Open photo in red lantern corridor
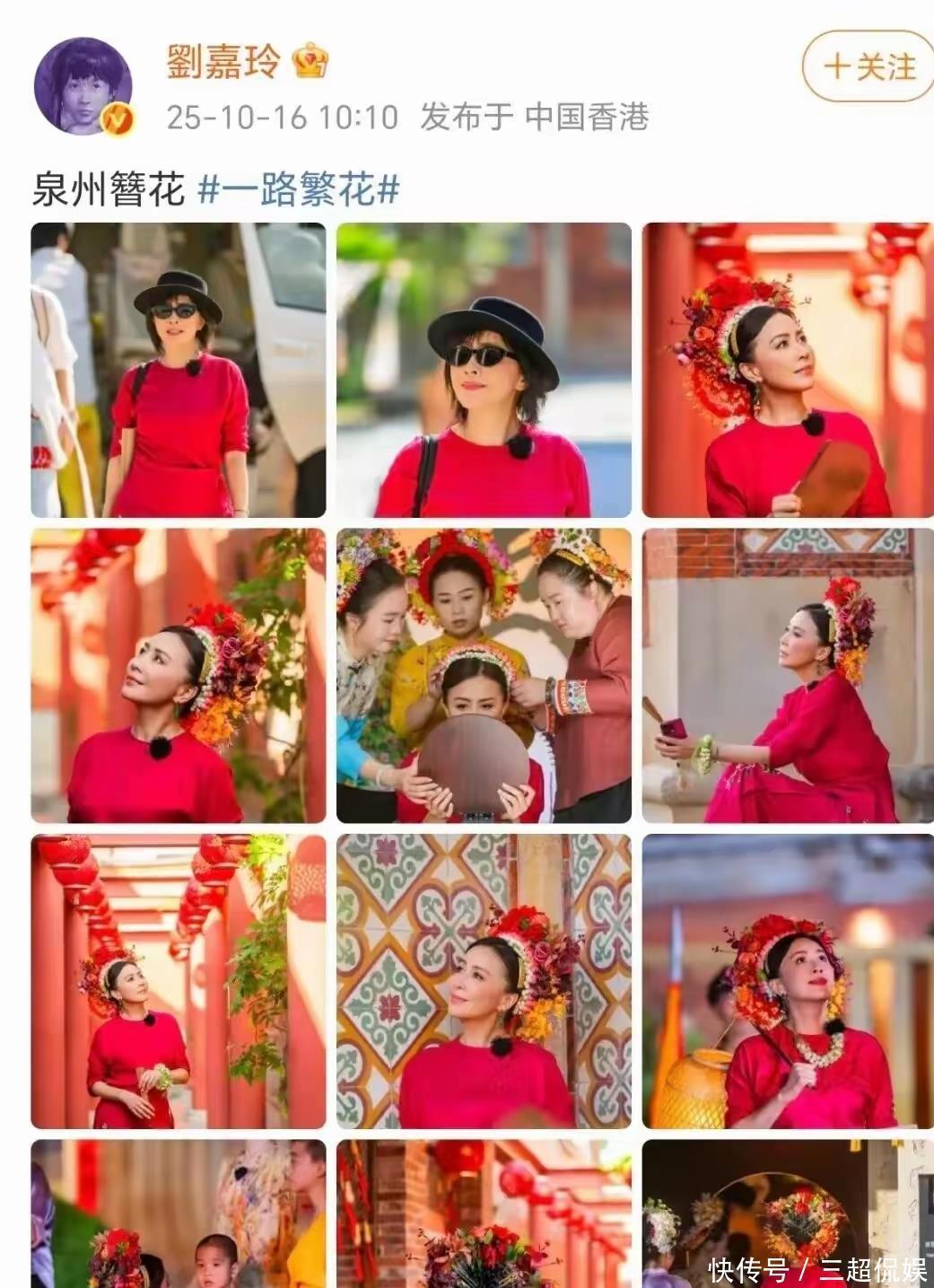 coord(179,981)
